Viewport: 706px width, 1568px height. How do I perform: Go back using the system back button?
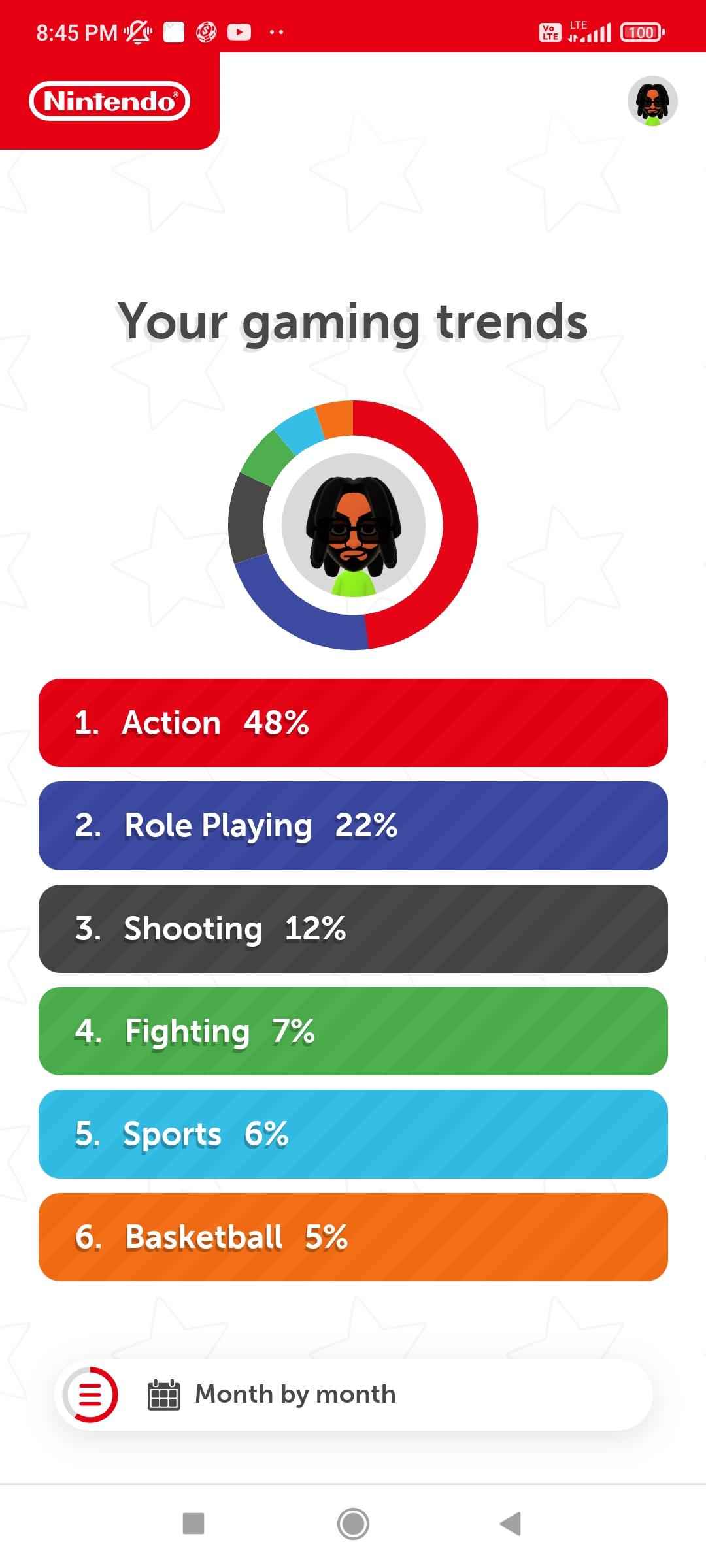click(511, 1524)
